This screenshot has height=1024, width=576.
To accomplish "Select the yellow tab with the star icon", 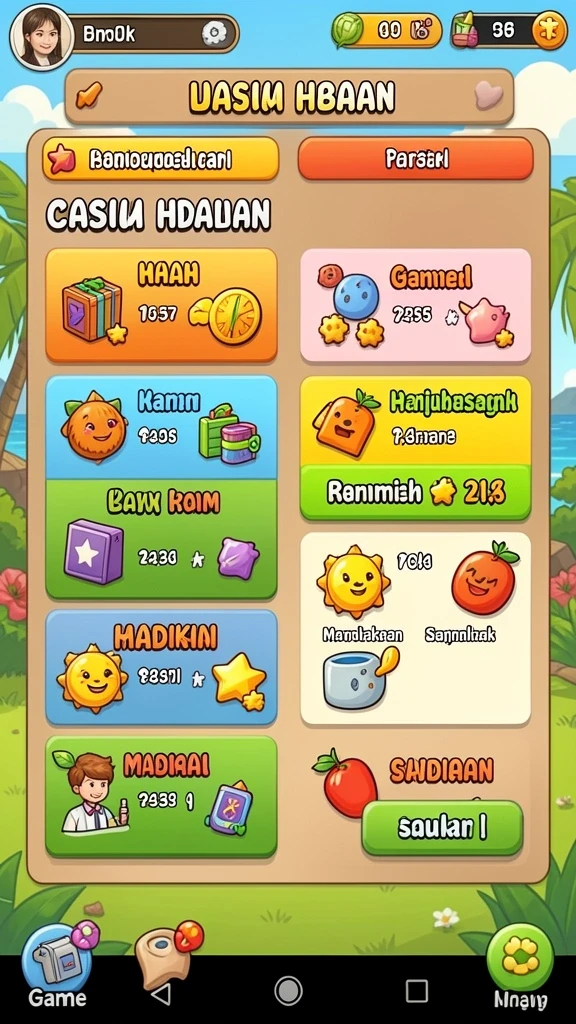I will (x=161, y=159).
